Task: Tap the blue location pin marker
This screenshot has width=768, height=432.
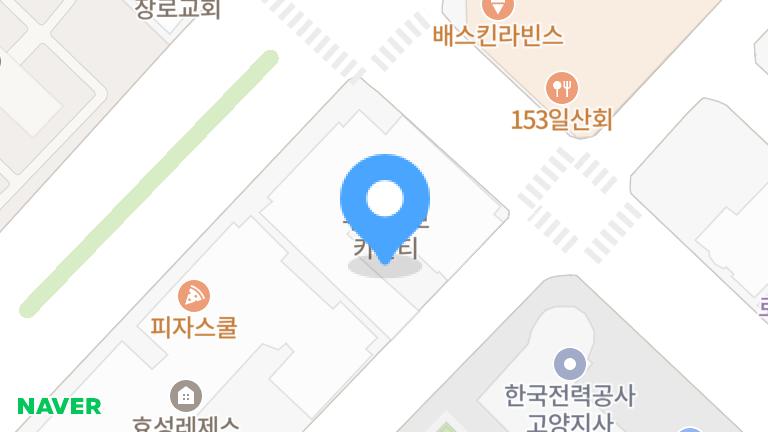Action: 385,200
